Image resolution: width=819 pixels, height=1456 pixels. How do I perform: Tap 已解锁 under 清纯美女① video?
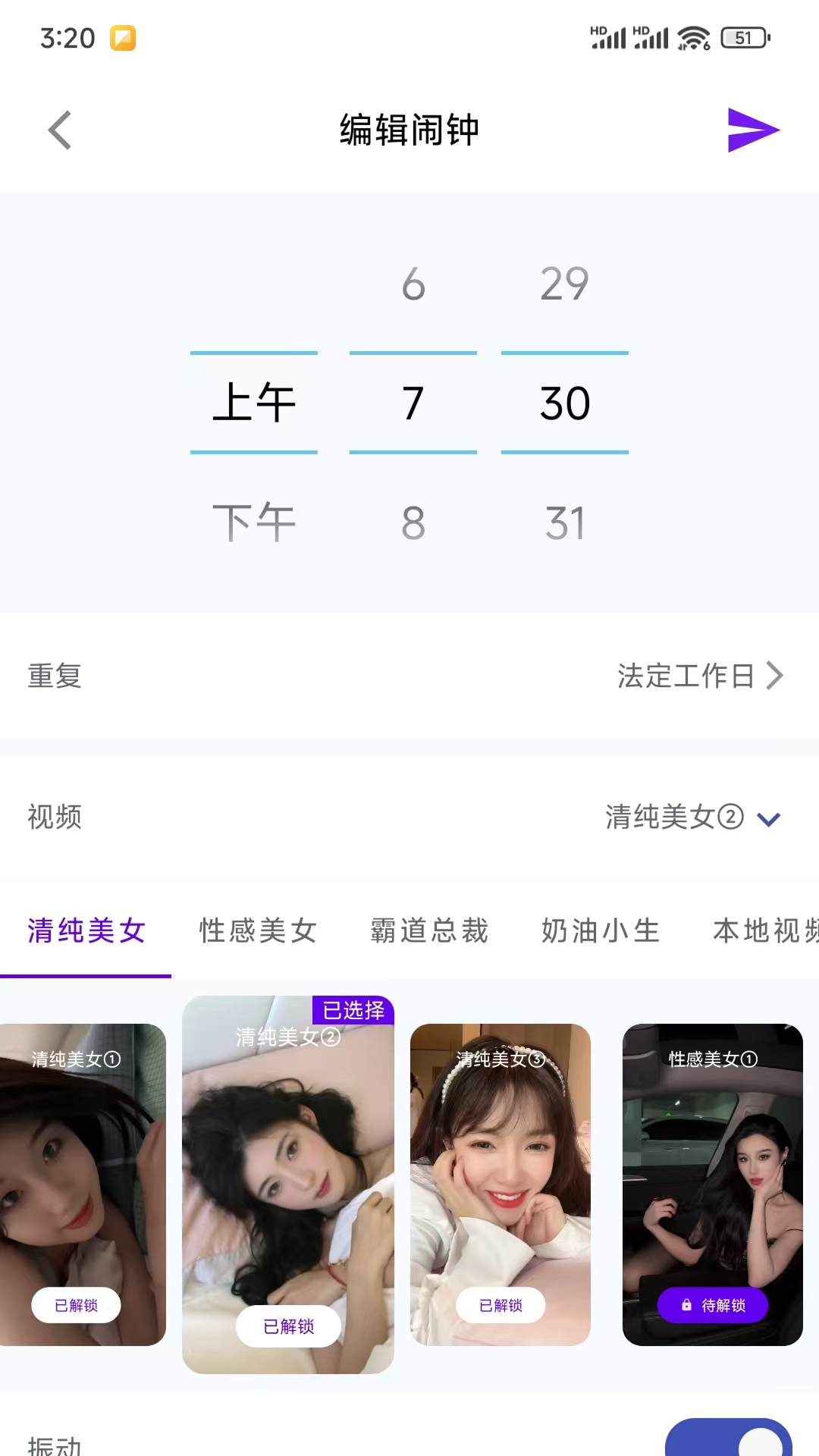pos(75,1306)
